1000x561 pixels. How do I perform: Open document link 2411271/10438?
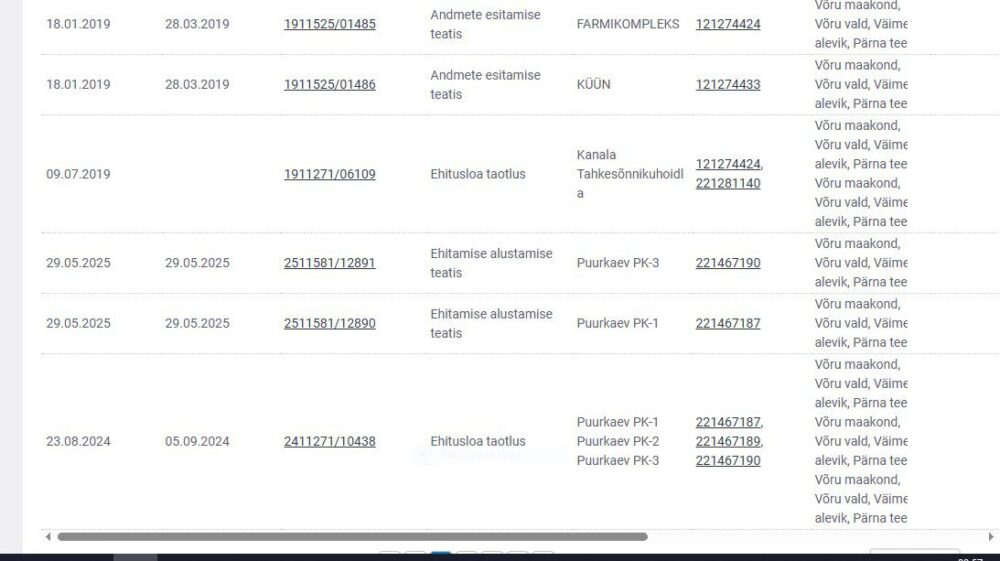click(330, 441)
